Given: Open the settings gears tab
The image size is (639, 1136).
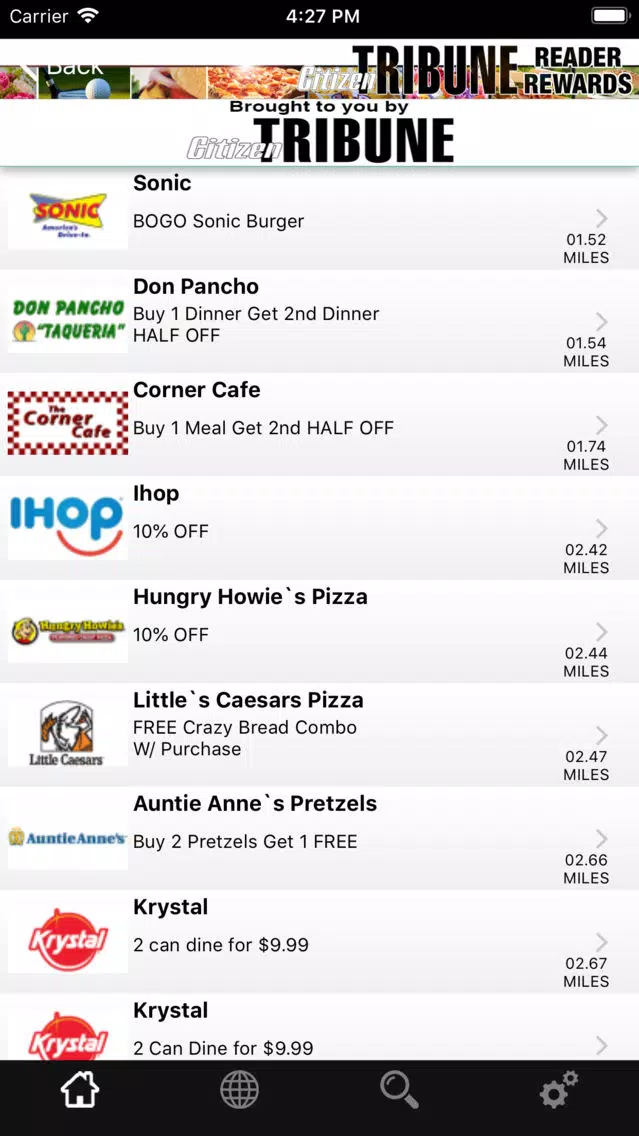Looking at the screenshot, I should [559, 1089].
